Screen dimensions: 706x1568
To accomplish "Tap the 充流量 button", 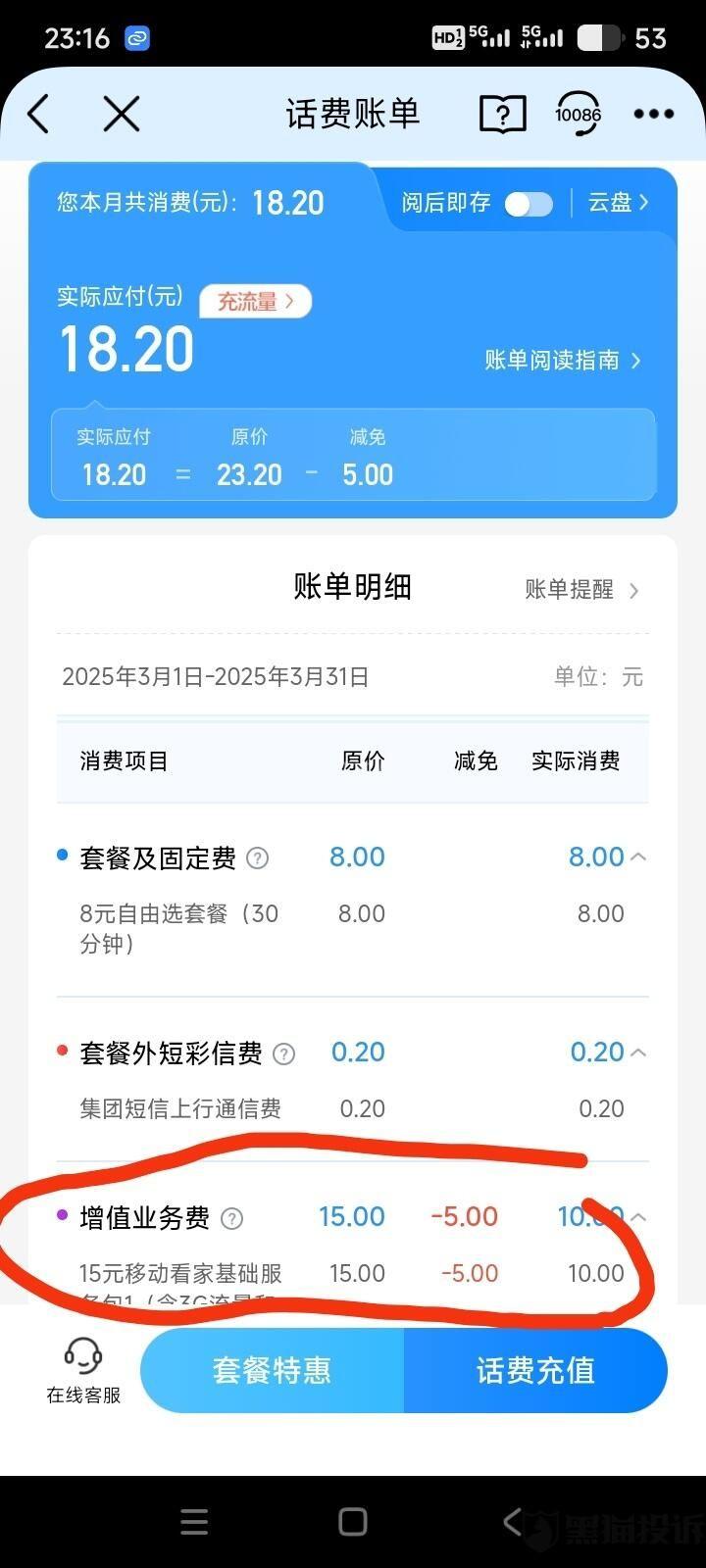I will point(255,302).
